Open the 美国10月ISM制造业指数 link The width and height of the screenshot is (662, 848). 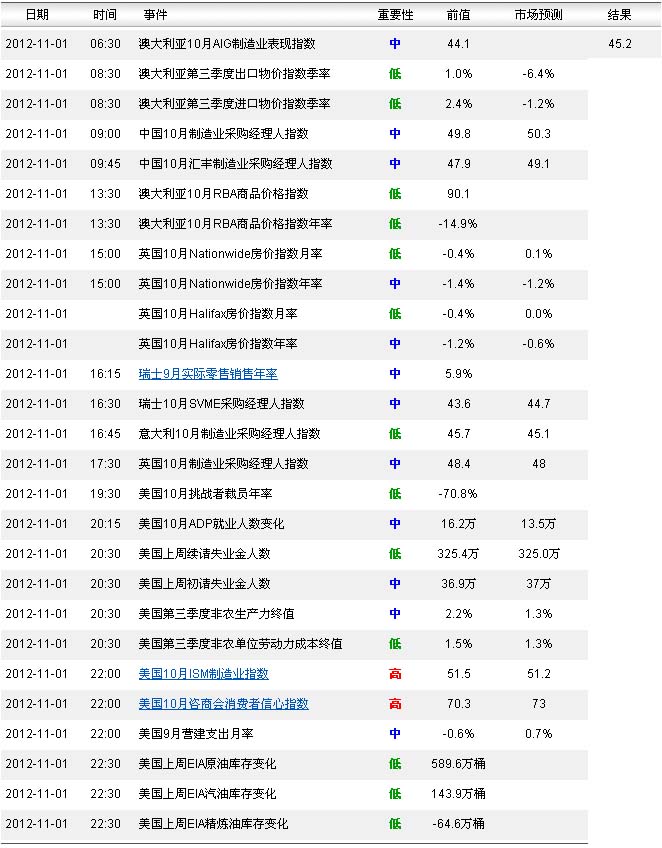(203, 674)
